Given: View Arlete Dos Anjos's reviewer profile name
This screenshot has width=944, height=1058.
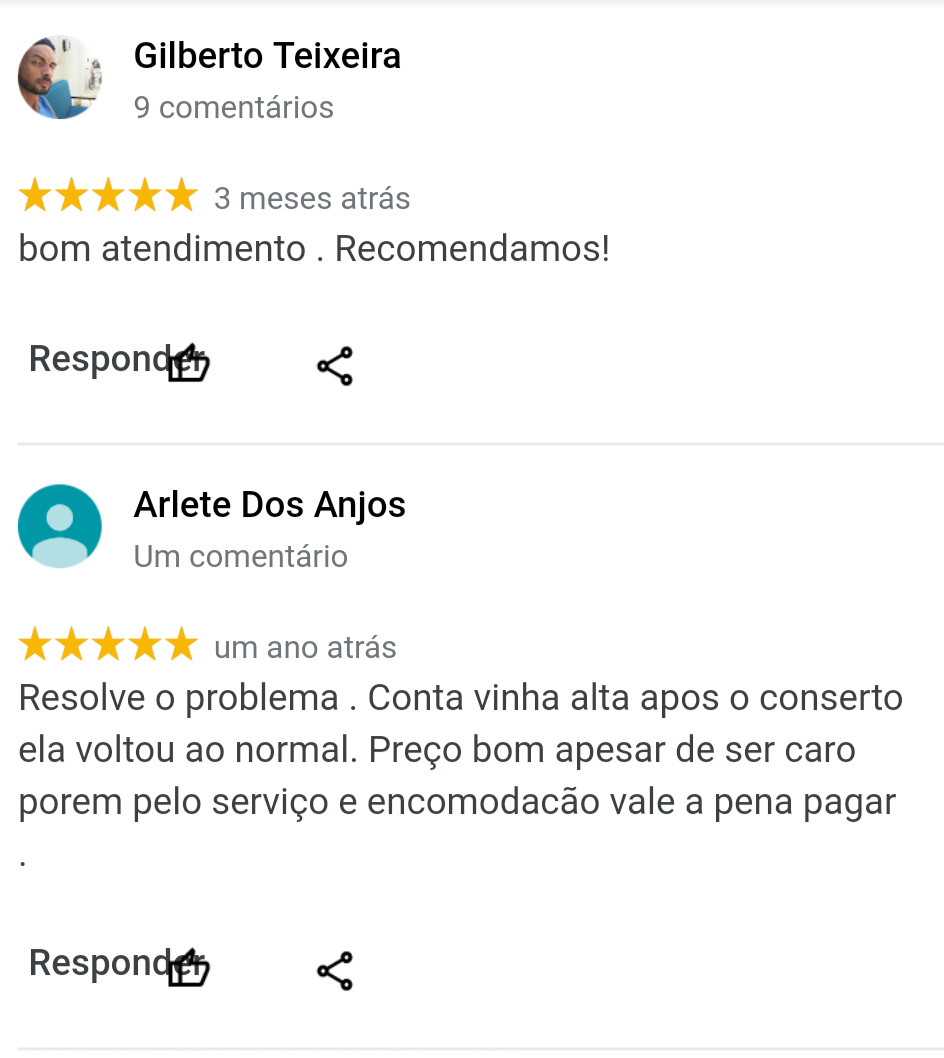Looking at the screenshot, I should [270, 505].
